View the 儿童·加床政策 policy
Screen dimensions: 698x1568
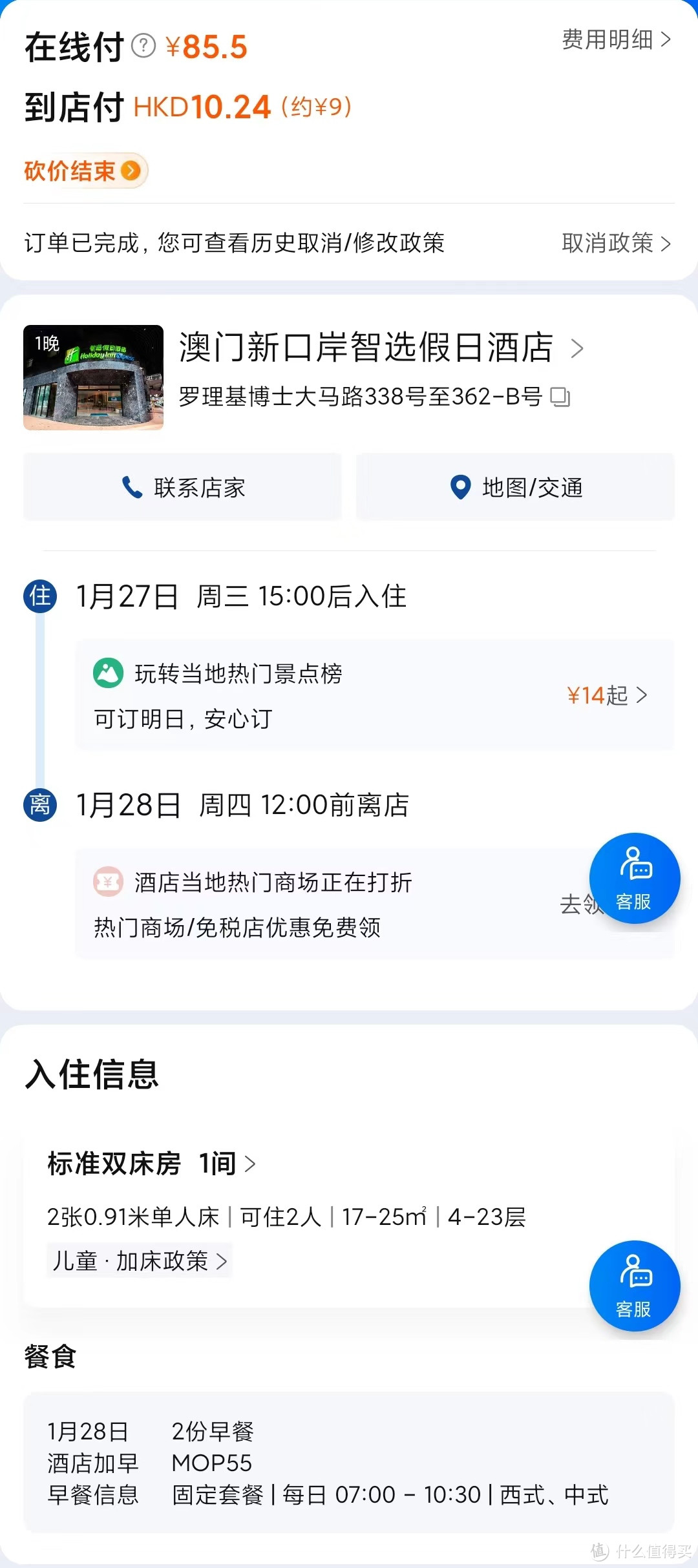pos(138,1260)
